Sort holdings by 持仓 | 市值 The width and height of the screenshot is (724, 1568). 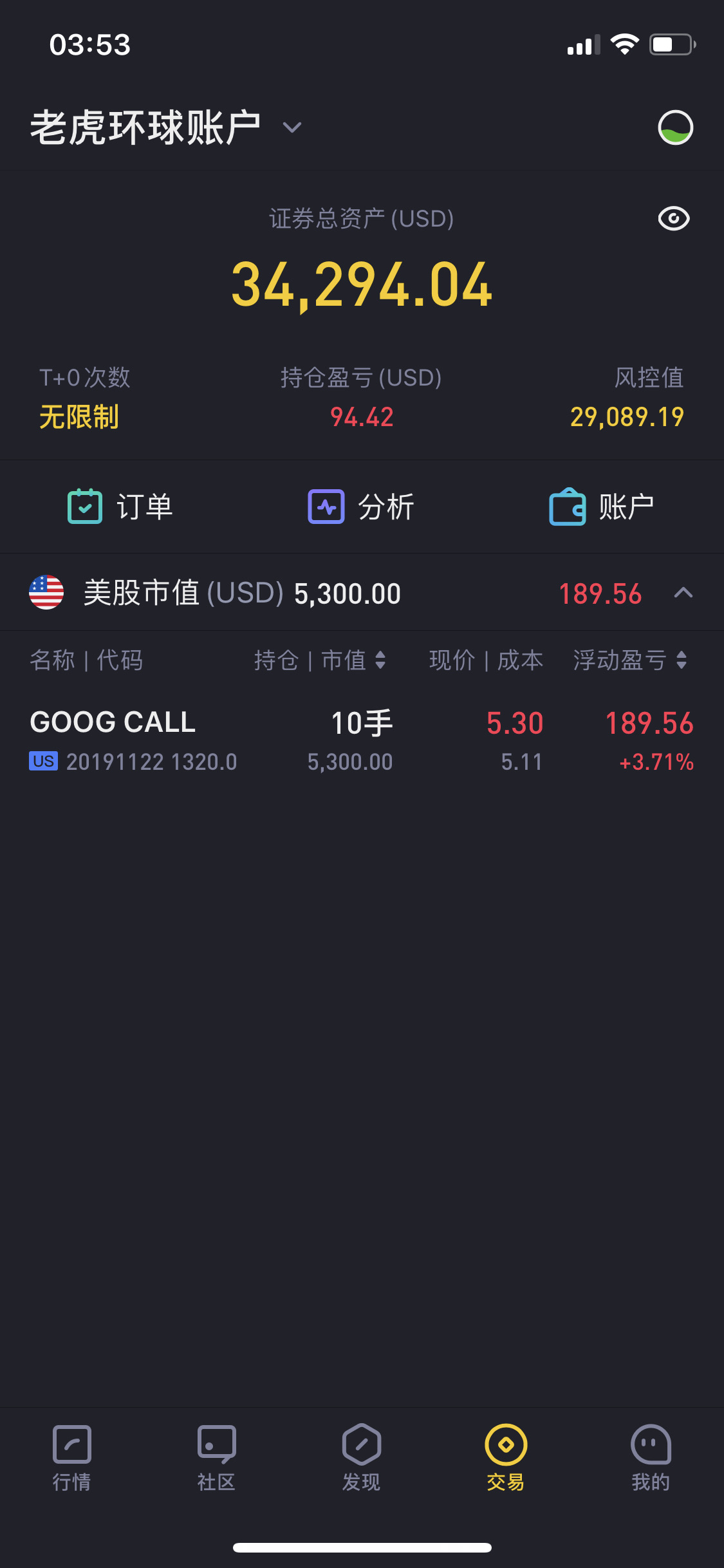[320, 660]
